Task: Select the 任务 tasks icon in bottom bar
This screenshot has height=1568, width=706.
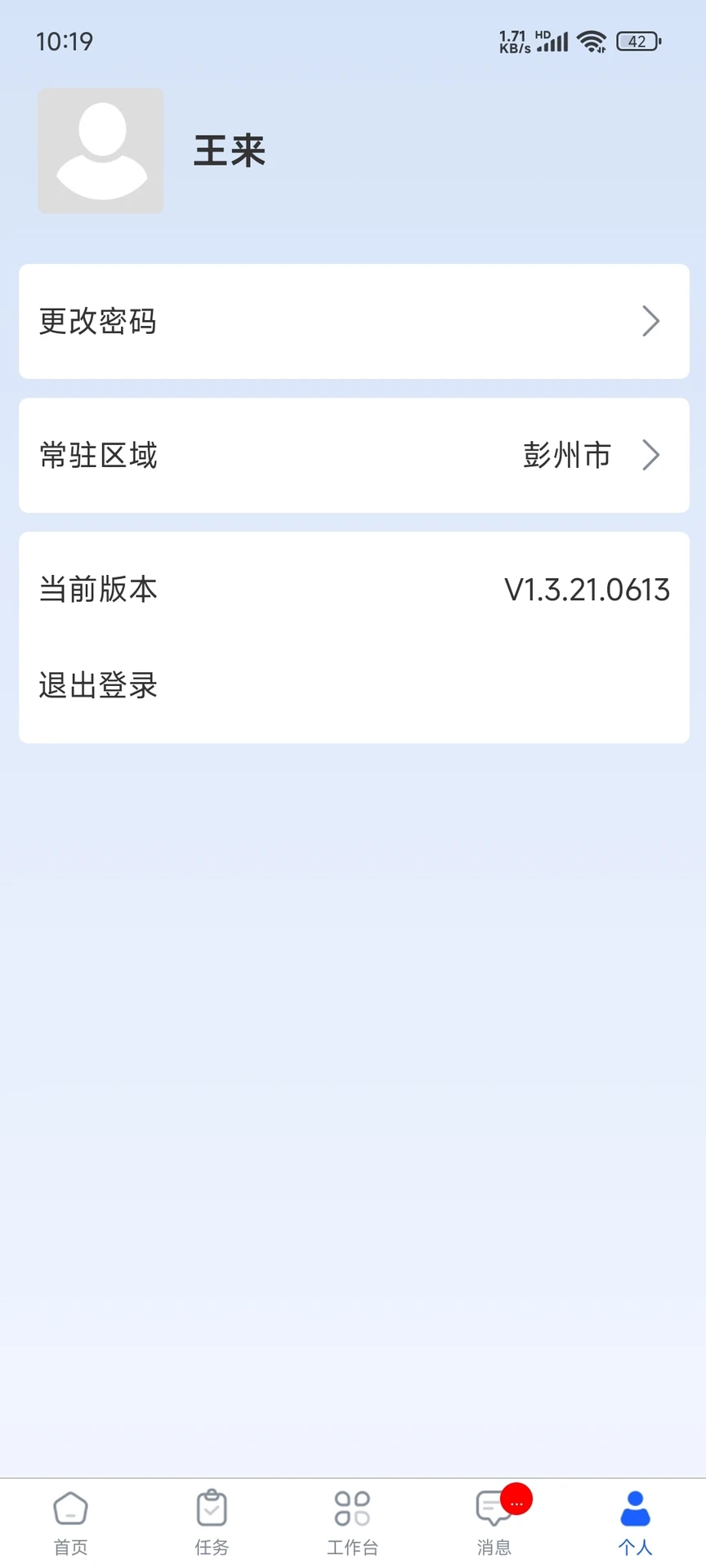Action: (212, 1507)
